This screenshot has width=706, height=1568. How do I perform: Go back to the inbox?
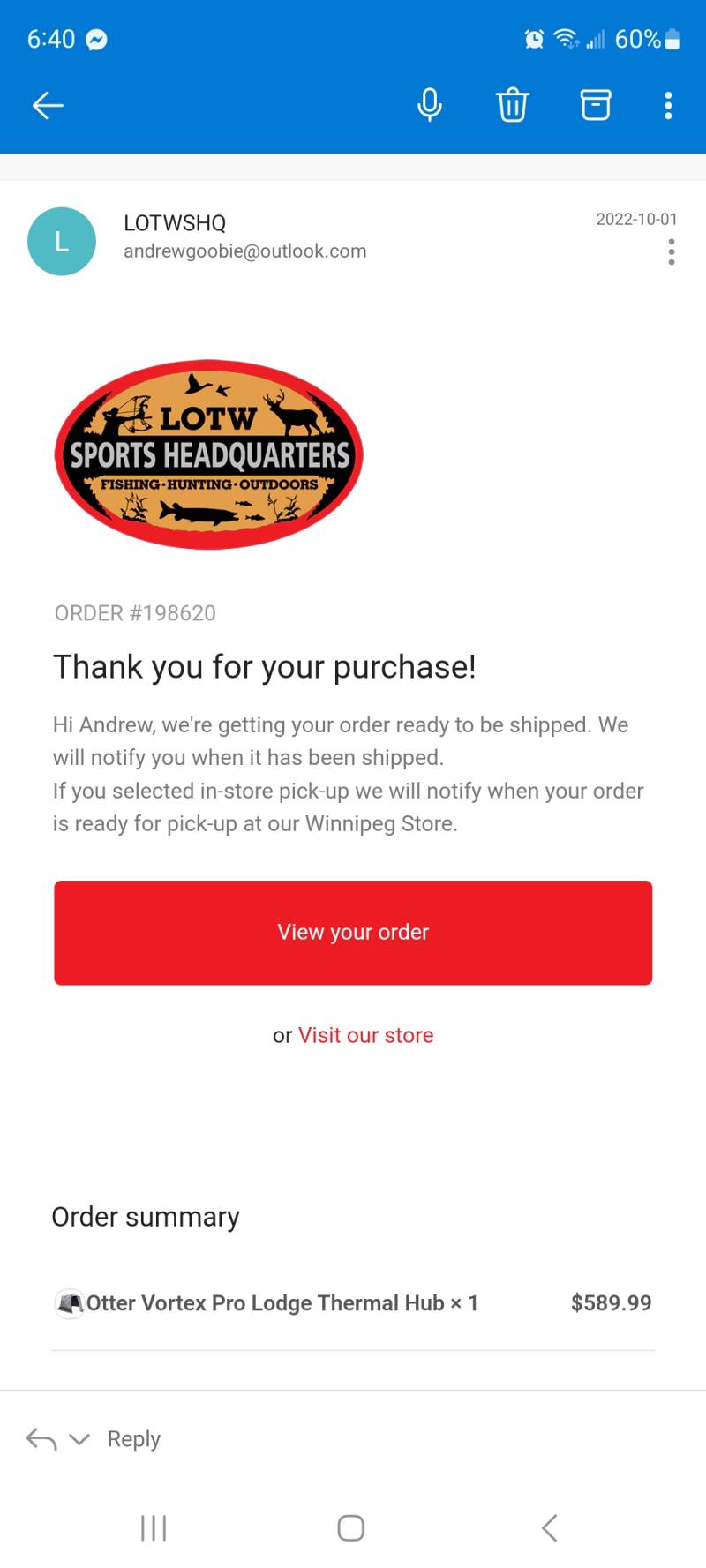(x=48, y=106)
